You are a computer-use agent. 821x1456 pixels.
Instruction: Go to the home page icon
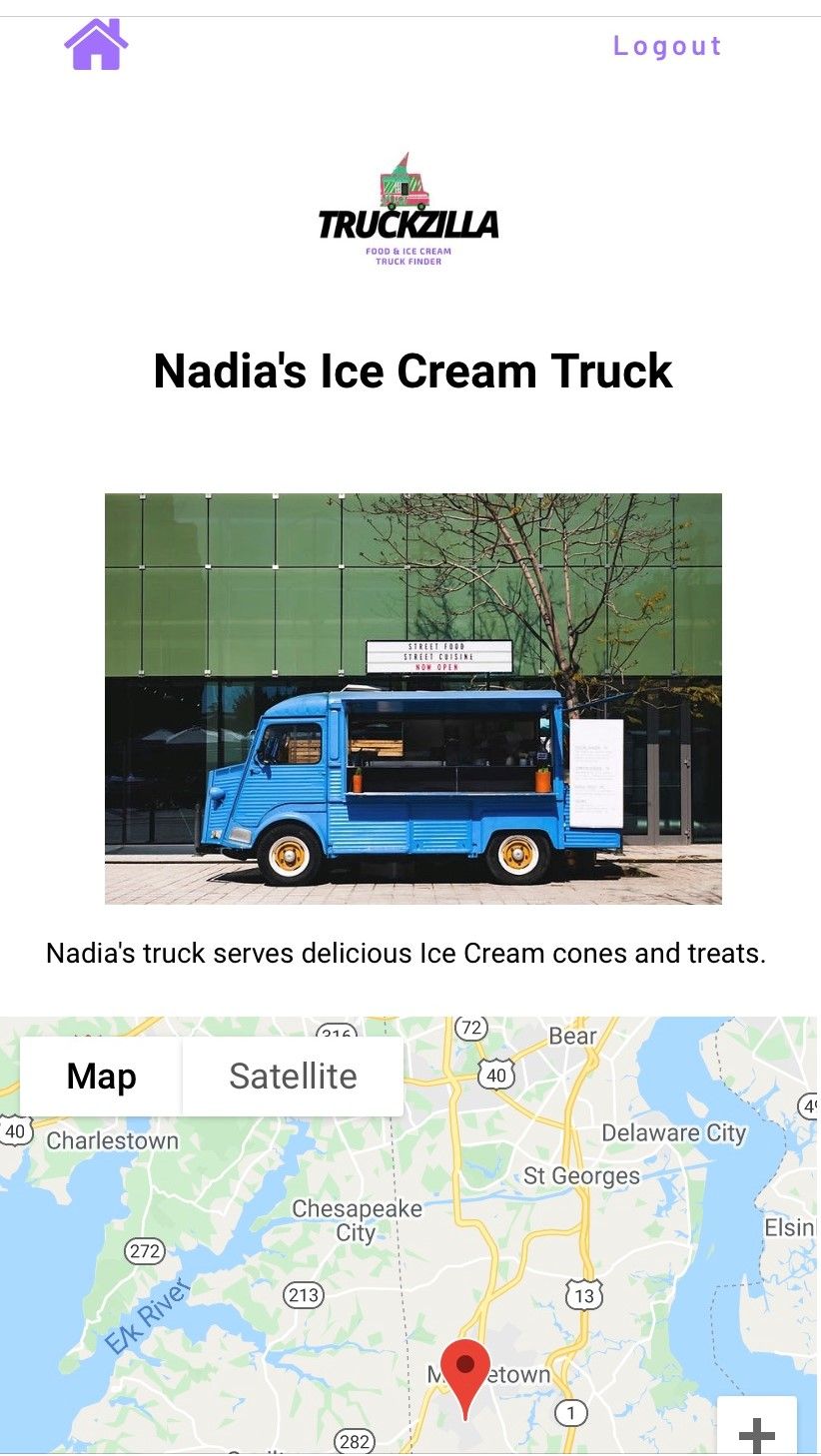click(96, 45)
